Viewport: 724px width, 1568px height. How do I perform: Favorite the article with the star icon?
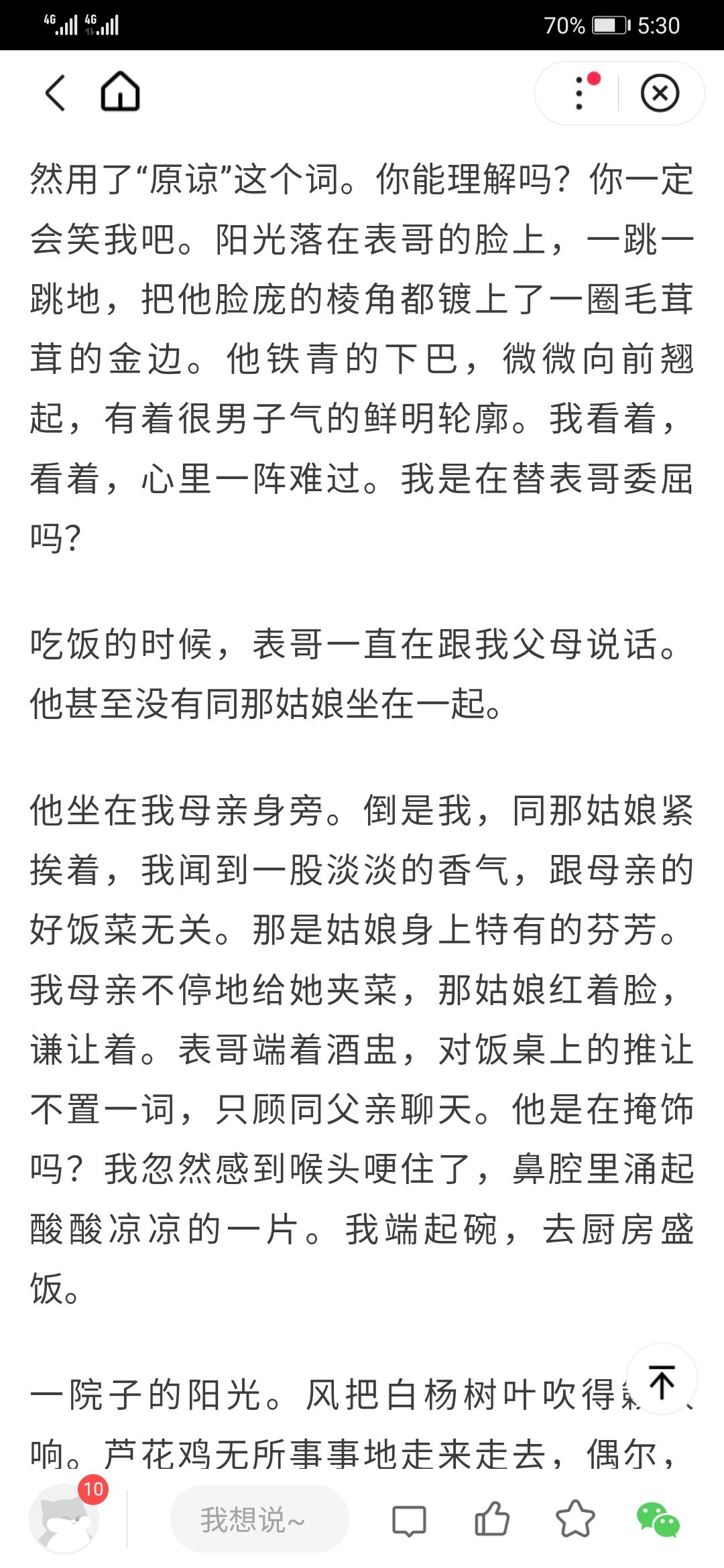click(x=575, y=1518)
